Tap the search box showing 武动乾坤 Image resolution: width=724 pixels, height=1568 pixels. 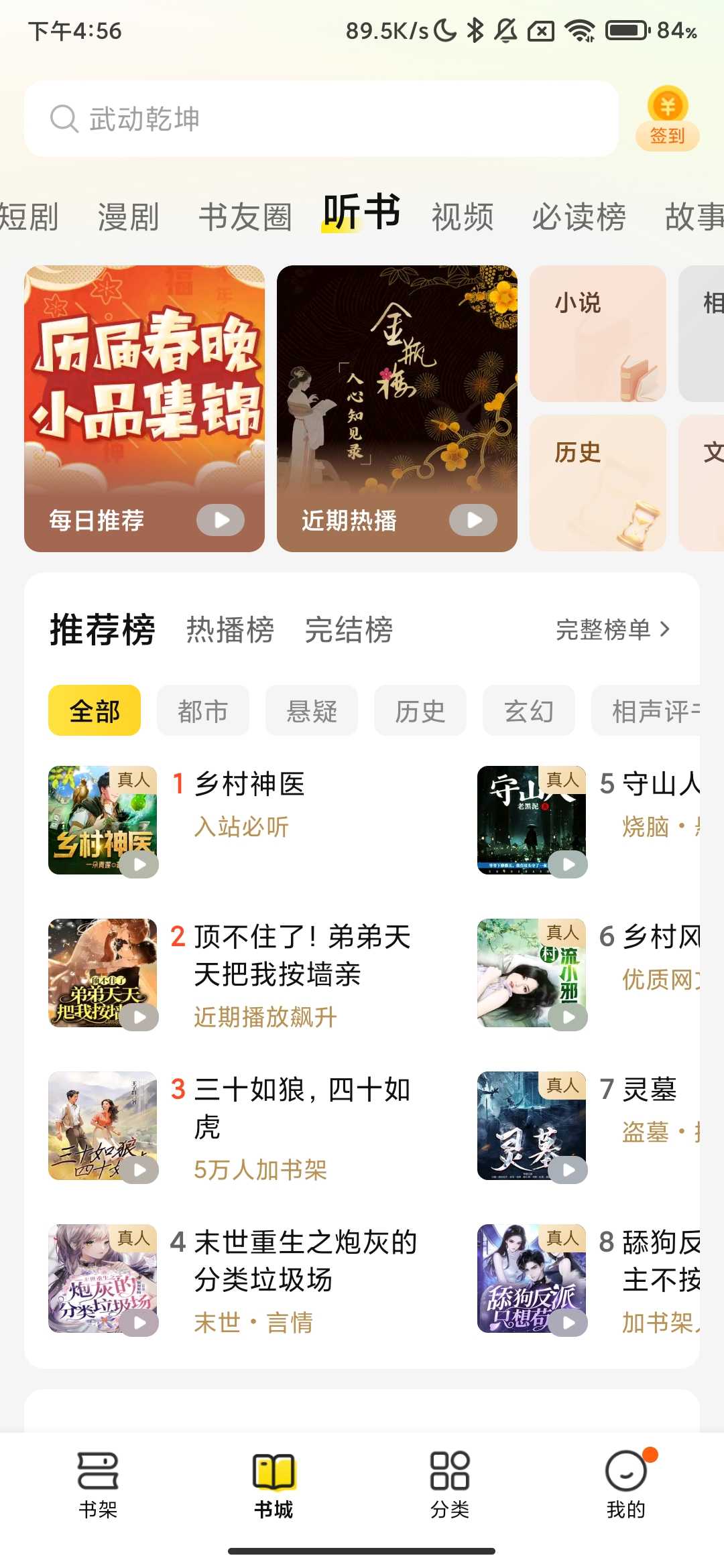tap(320, 119)
